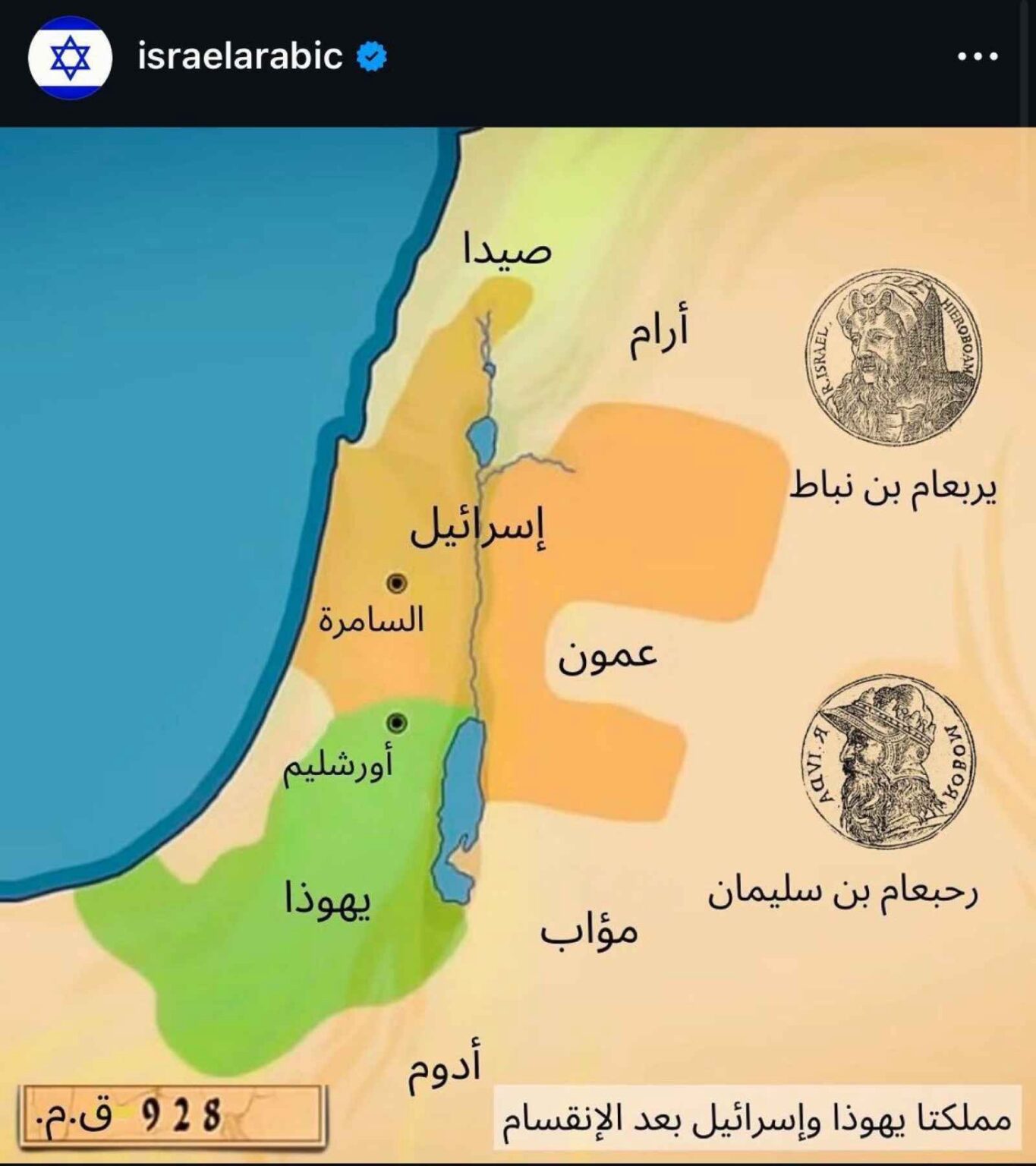Image resolution: width=1036 pixels, height=1166 pixels.
Task: Open the three-dot post options menu
Action: pos(978,57)
